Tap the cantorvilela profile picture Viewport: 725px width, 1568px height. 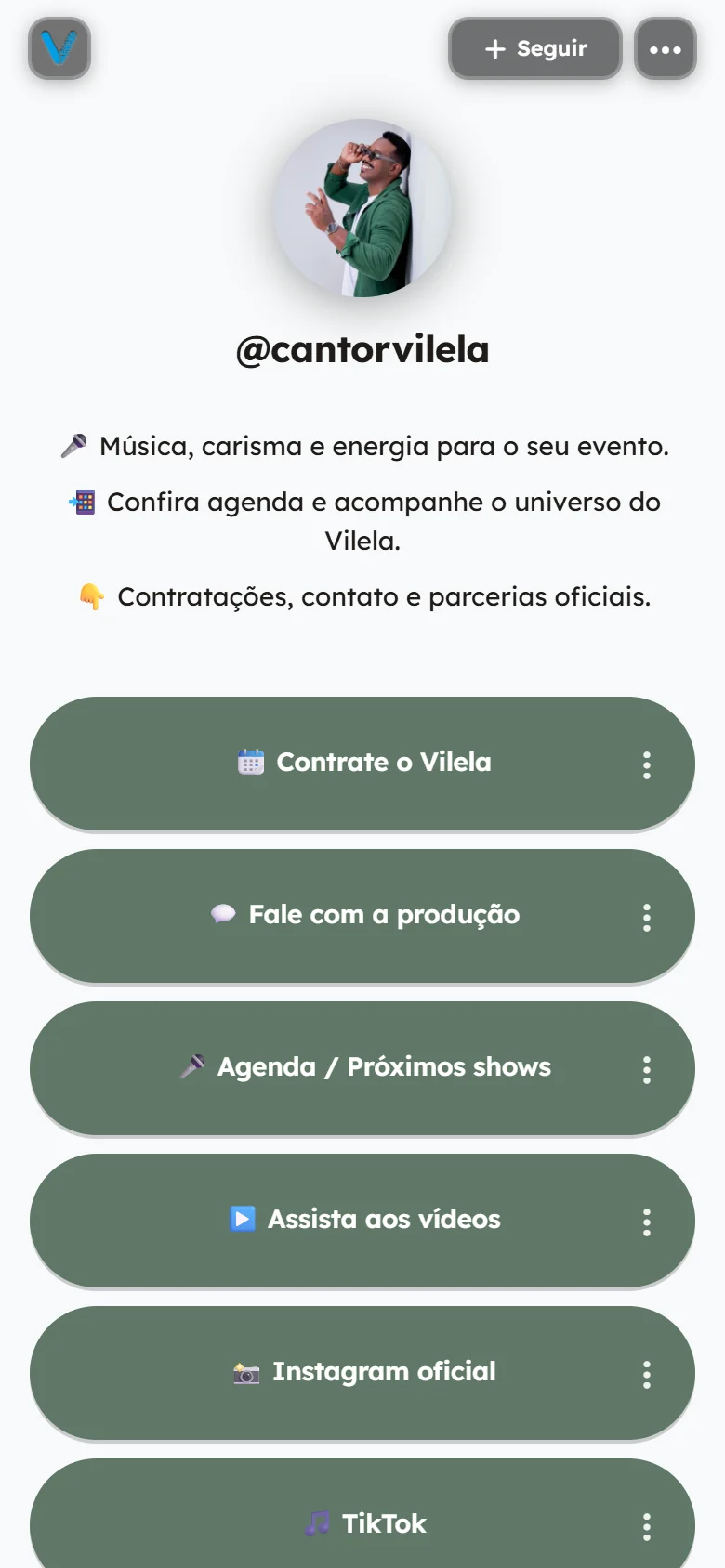pyautogui.click(x=362, y=208)
